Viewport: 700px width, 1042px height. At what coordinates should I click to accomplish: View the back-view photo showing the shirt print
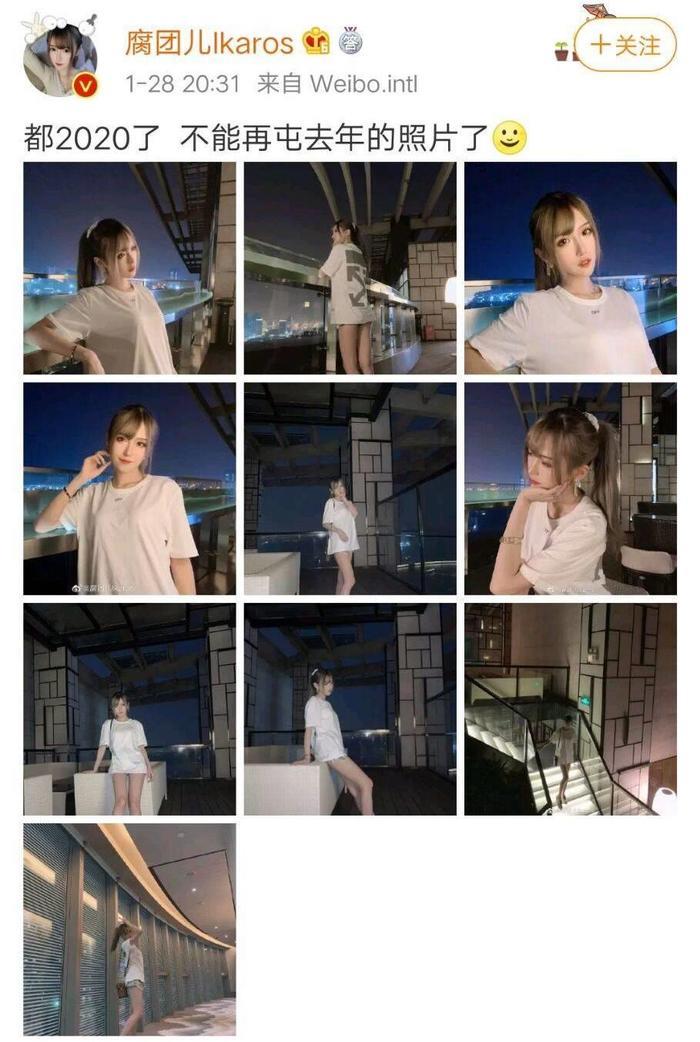pyautogui.click(x=349, y=268)
